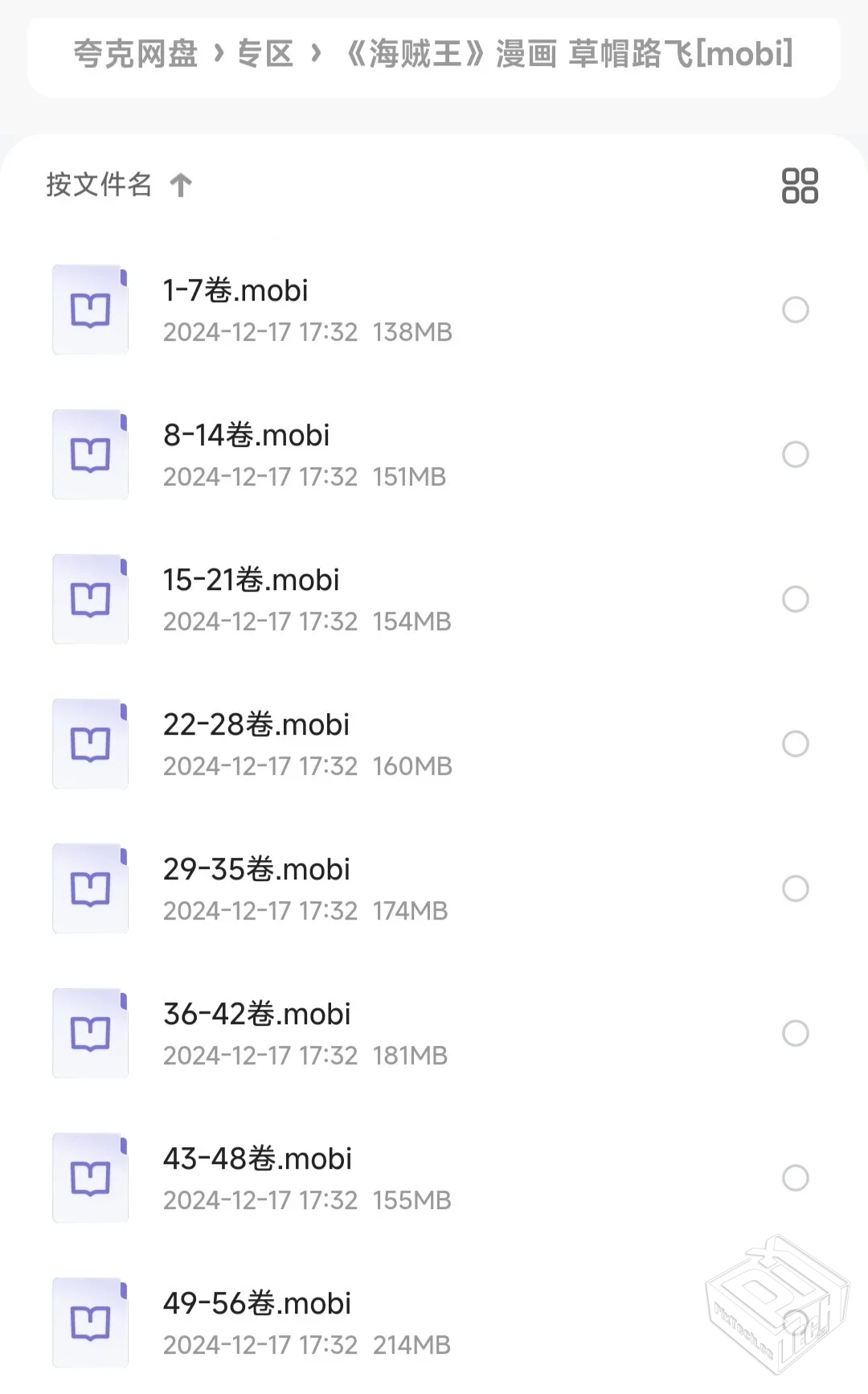Open file 43-48卷.mobi

click(257, 1159)
